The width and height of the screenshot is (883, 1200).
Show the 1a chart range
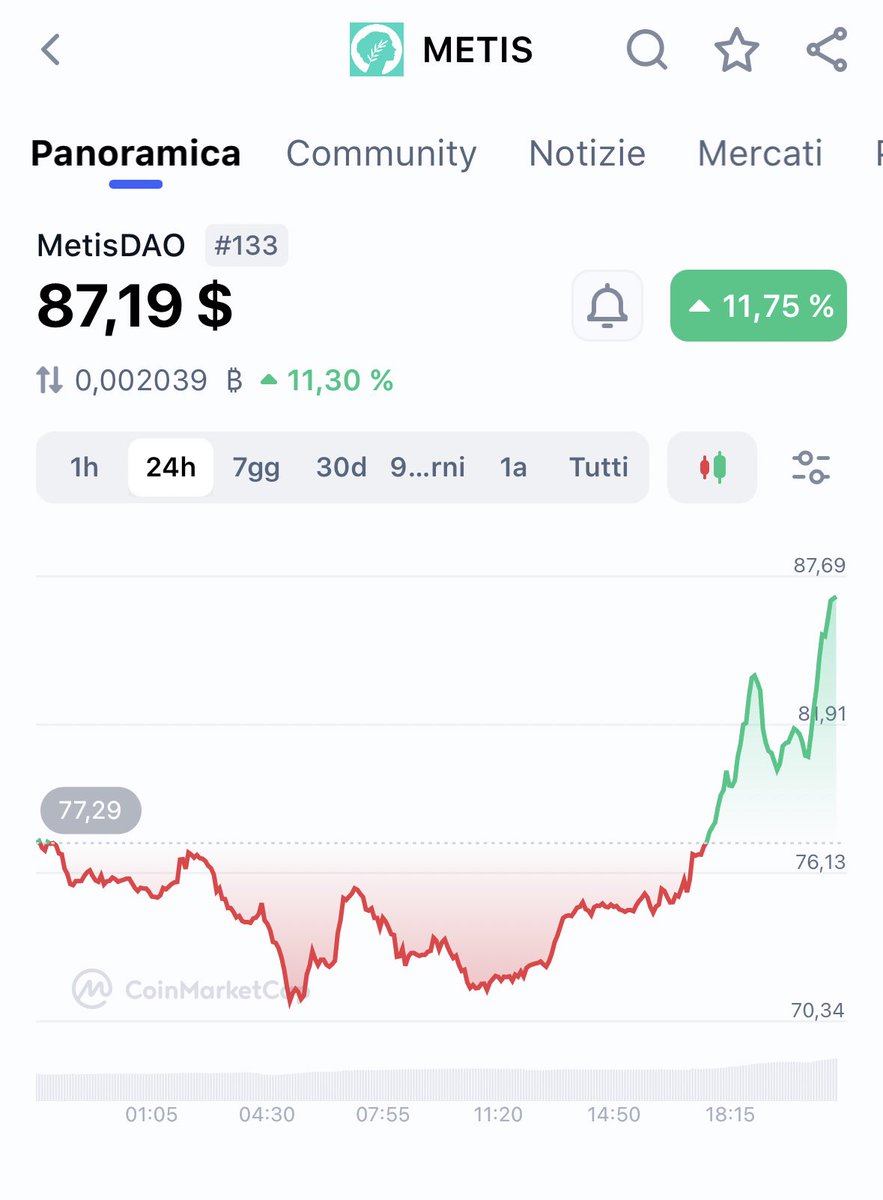click(x=513, y=467)
